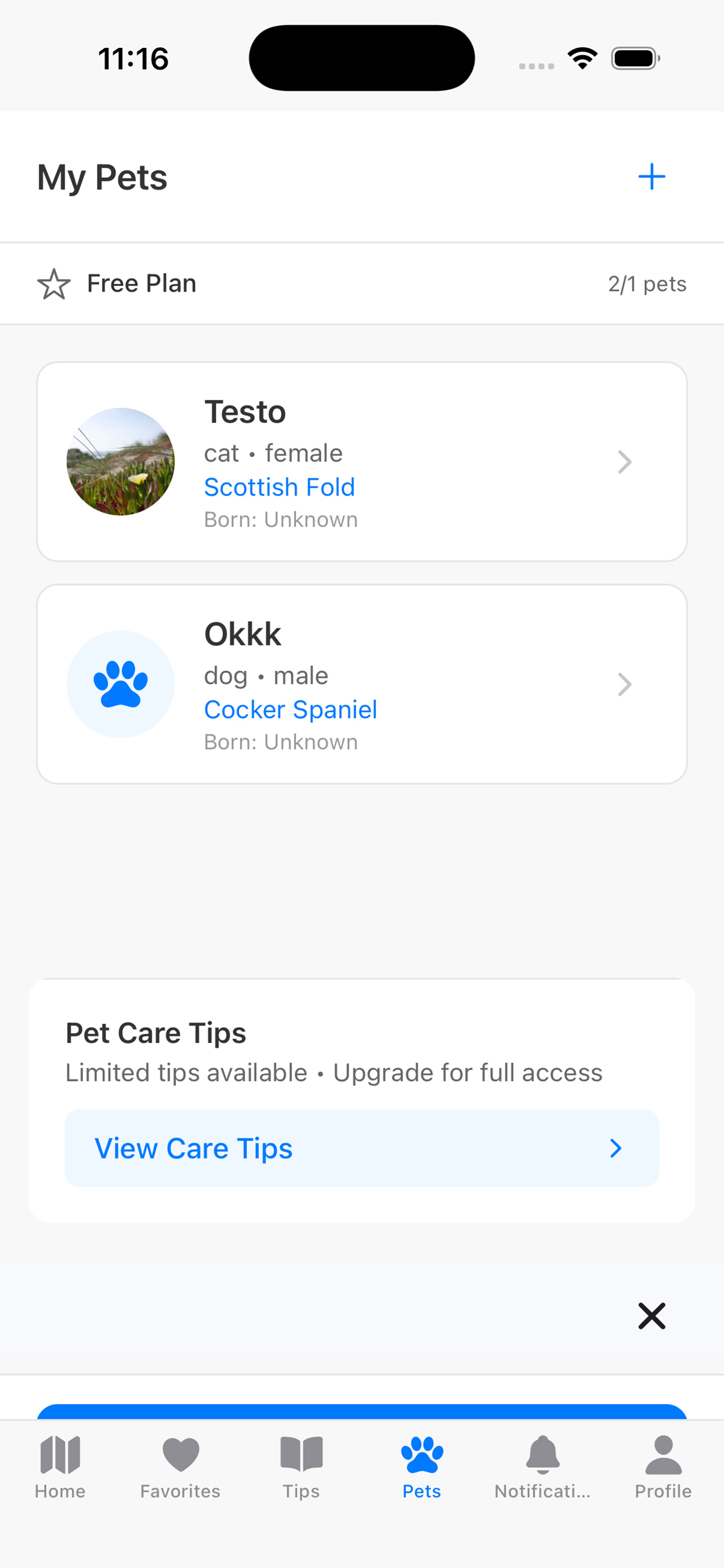This screenshot has width=724, height=1568.
Task: Open the Scottish Fold breed link
Action: [x=279, y=487]
